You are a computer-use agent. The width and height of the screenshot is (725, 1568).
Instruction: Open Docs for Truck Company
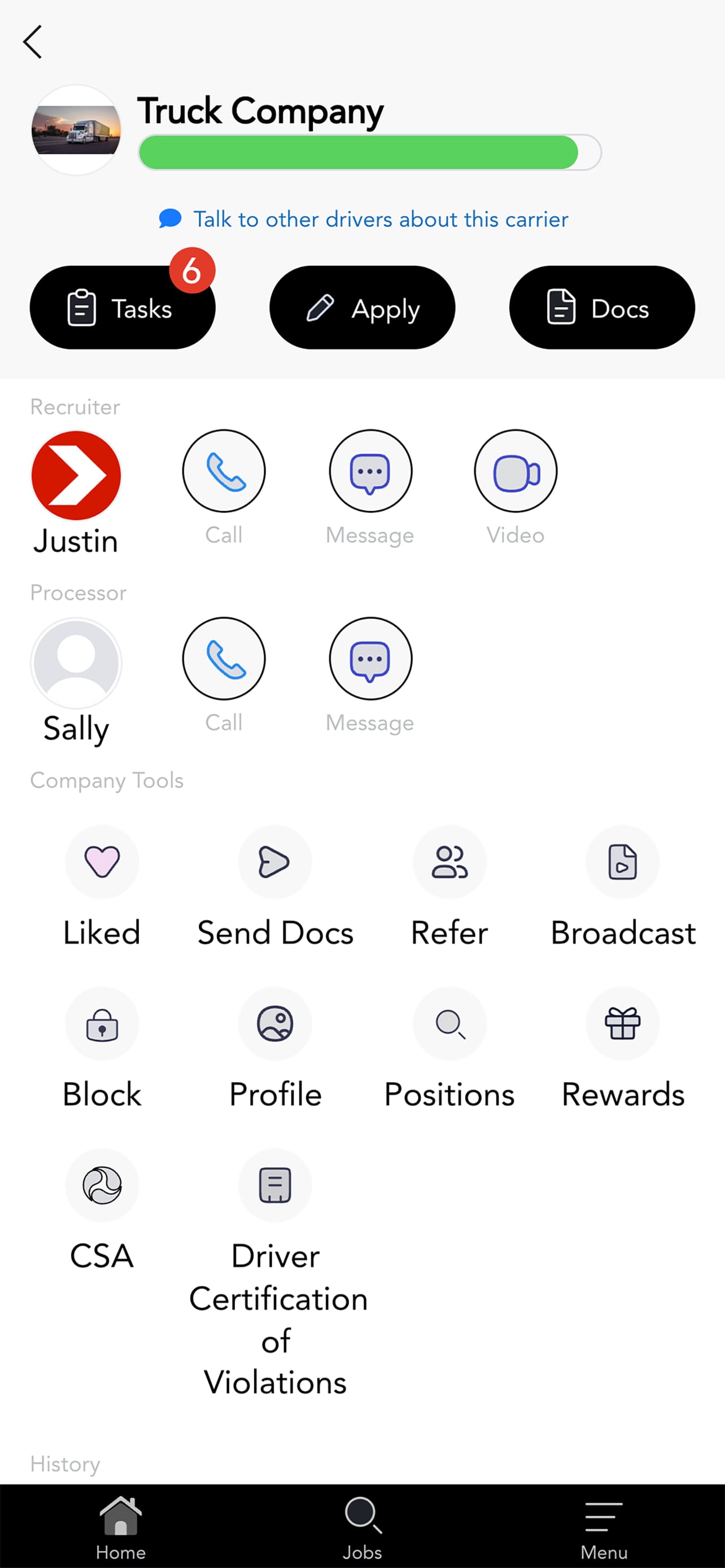pos(601,308)
